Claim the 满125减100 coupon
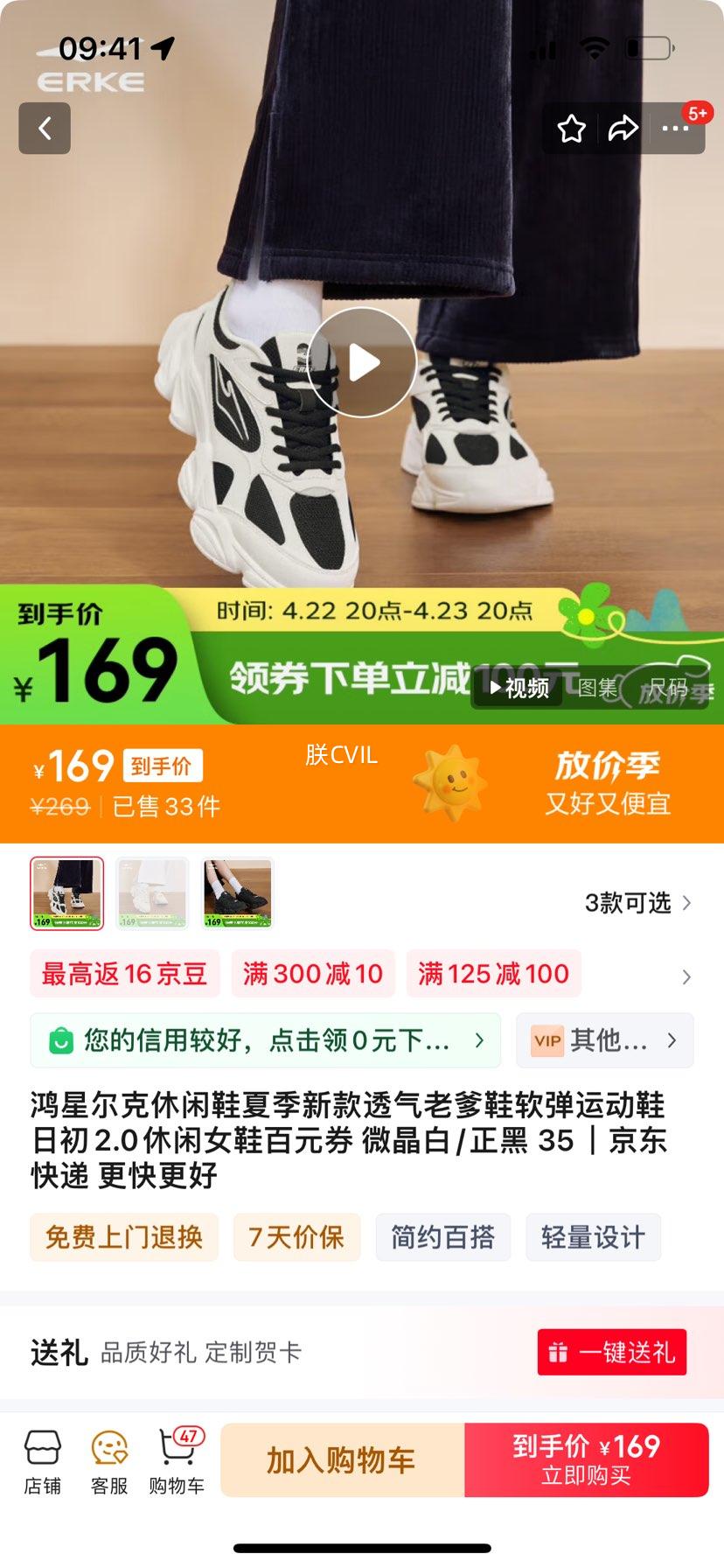 (492, 973)
